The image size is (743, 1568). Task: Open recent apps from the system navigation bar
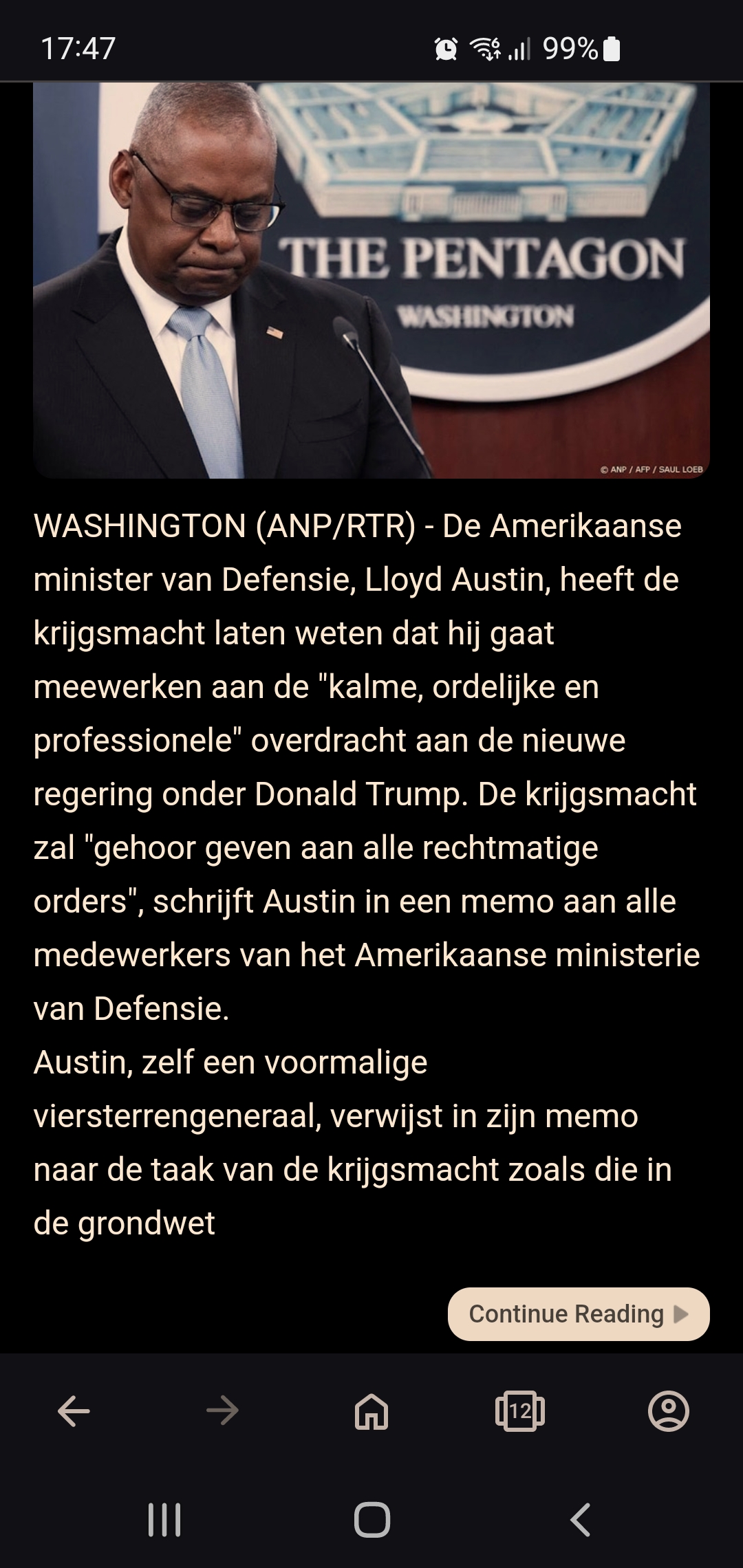pyautogui.click(x=164, y=1520)
